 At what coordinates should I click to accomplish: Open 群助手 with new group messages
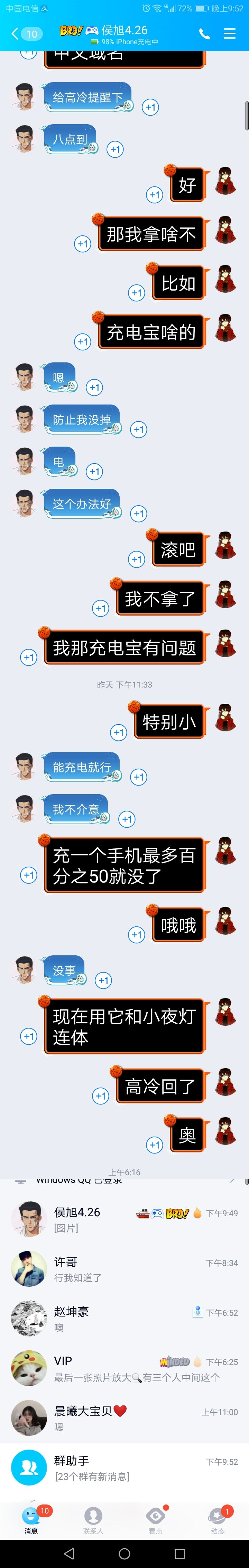pos(124,1468)
